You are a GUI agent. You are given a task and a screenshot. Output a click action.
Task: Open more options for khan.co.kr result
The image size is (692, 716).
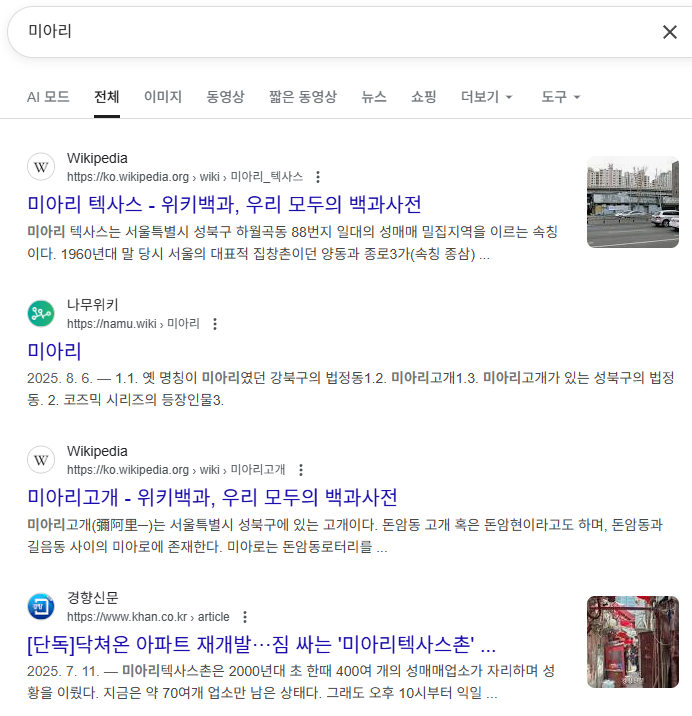click(245, 617)
